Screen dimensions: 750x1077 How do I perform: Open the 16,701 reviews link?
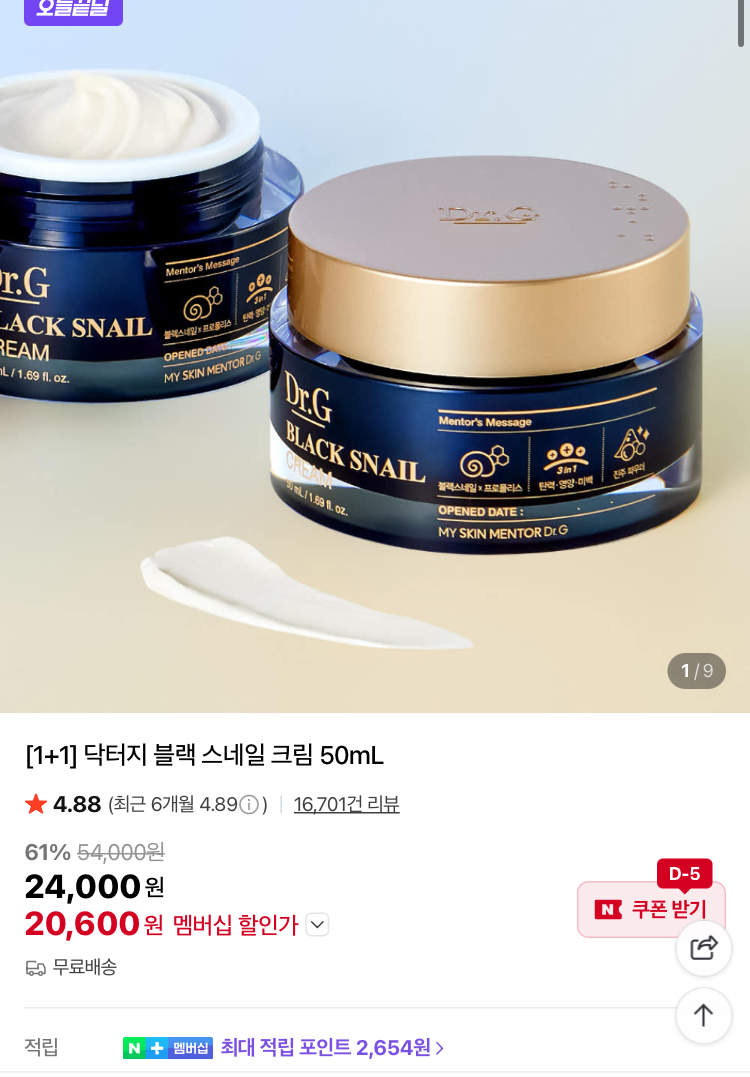pos(346,804)
